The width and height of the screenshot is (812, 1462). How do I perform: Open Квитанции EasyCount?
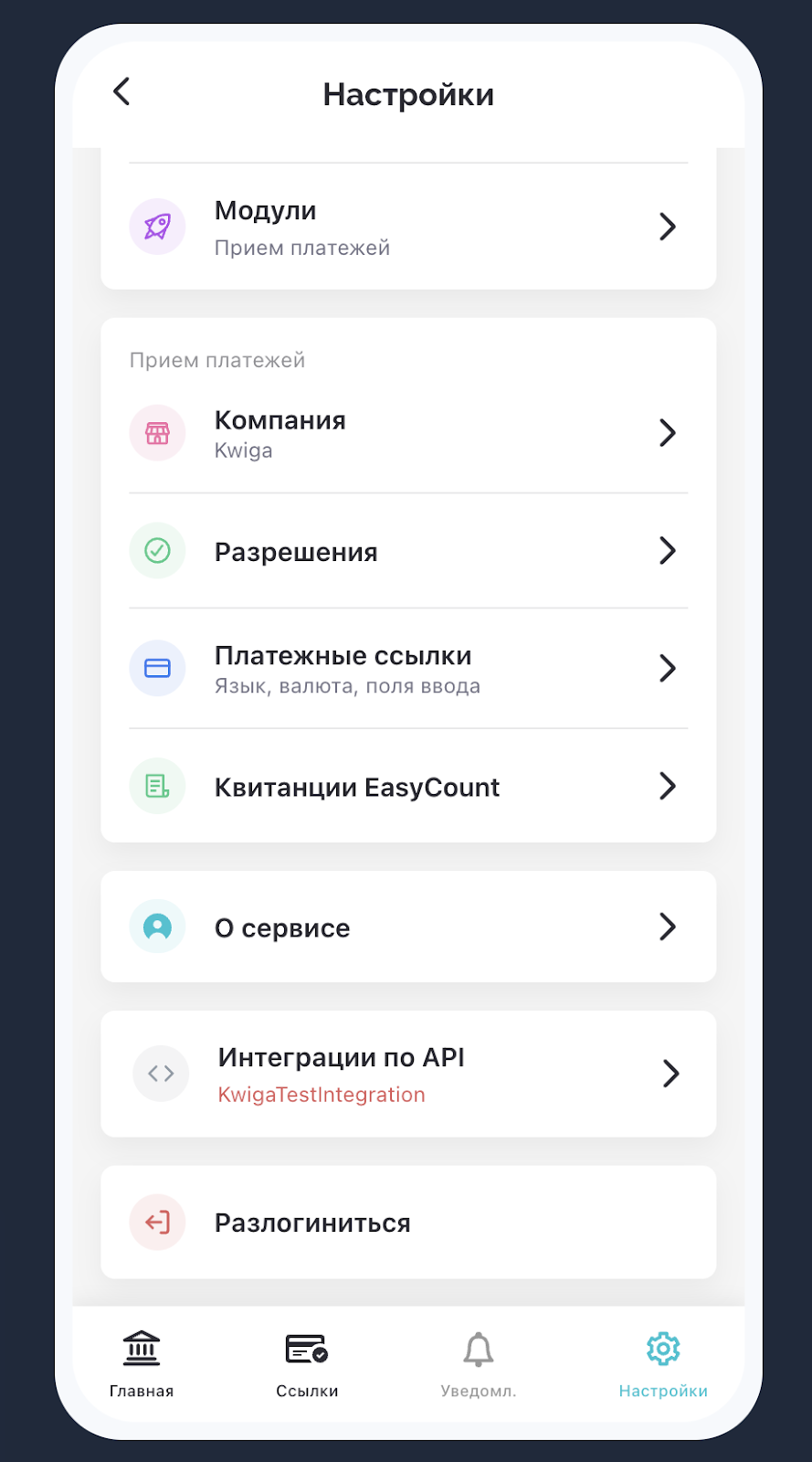(x=407, y=787)
